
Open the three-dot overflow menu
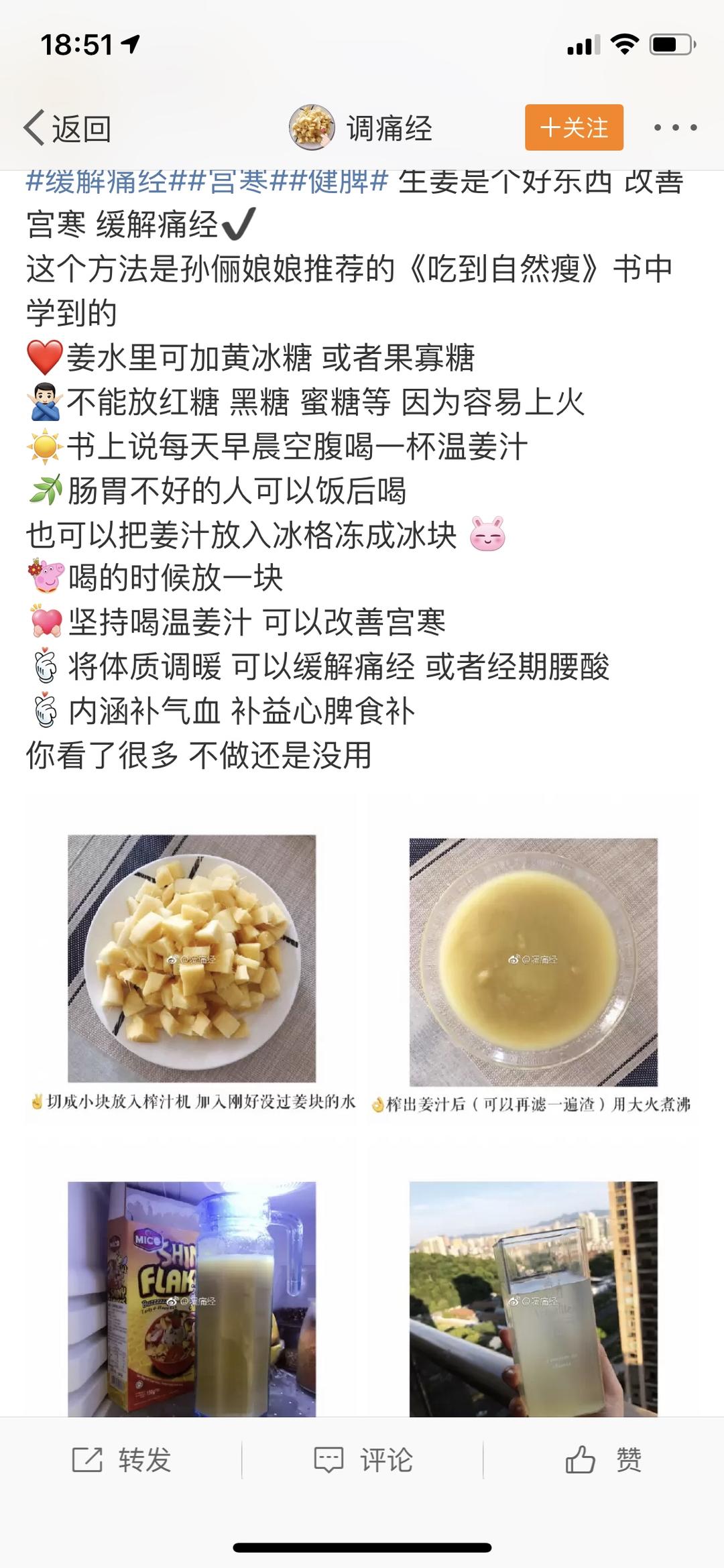pyautogui.click(x=674, y=127)
